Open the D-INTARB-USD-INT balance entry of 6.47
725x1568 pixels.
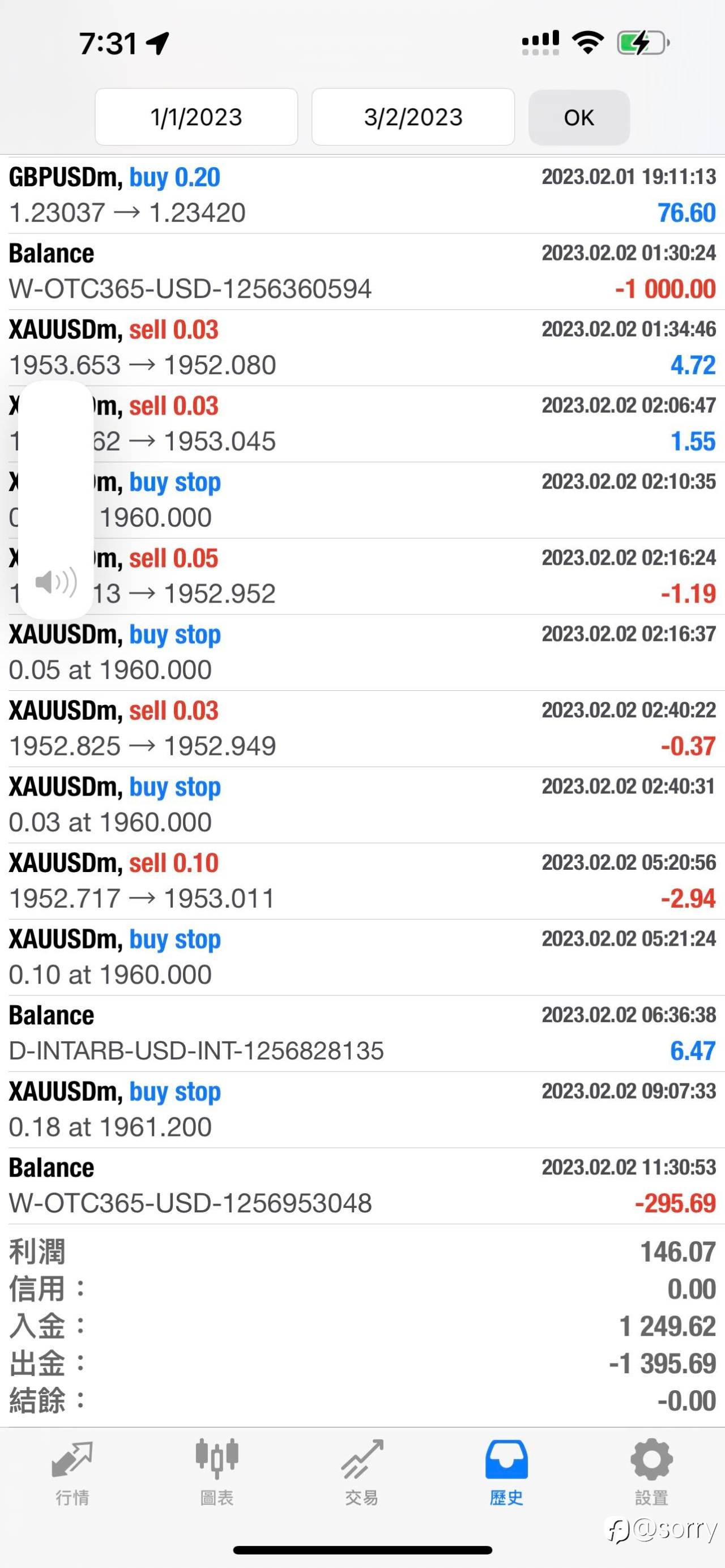362,1033
